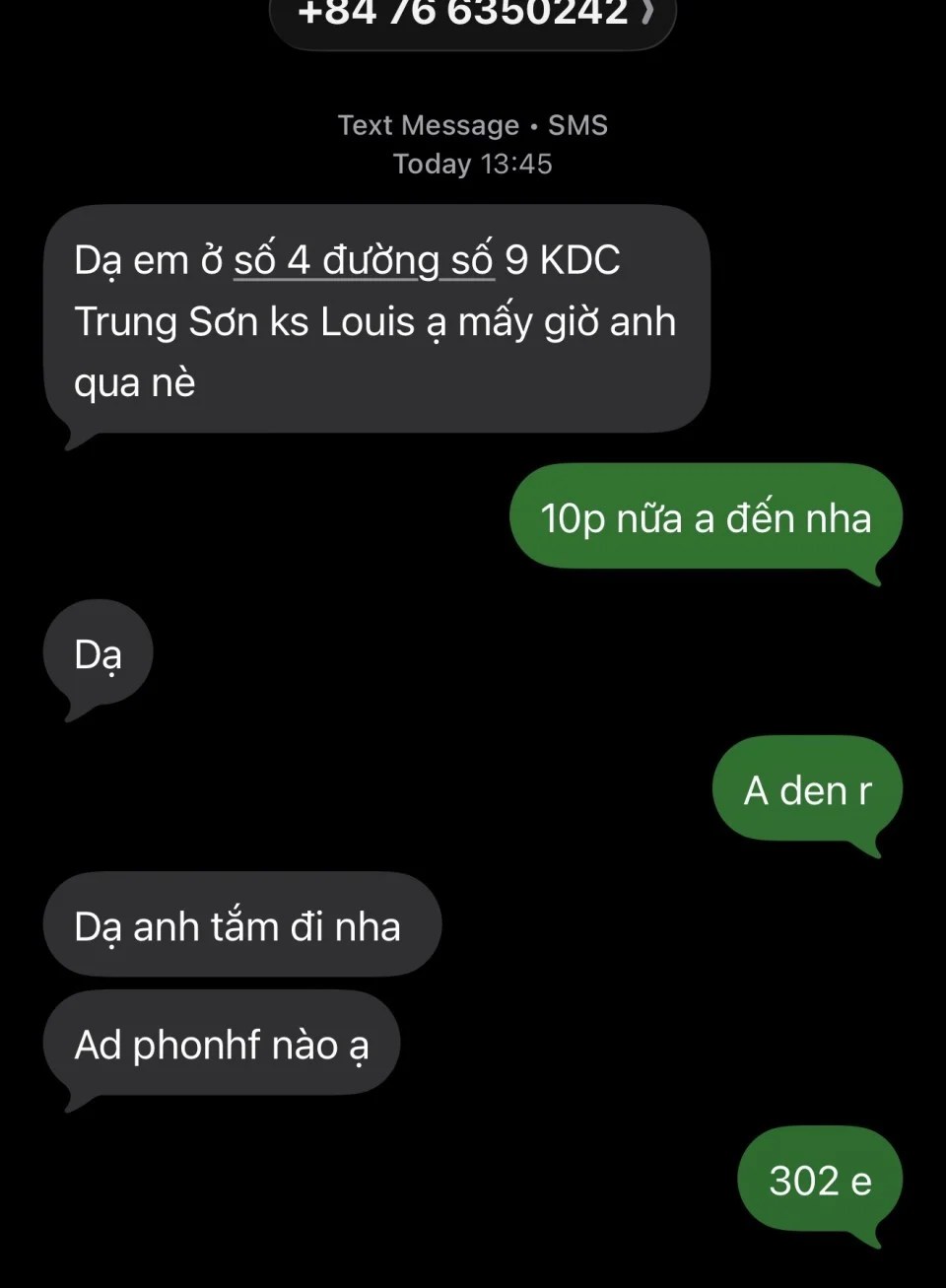Open the underlined address số 4 đường số
The width and height of the screenshot is (946, 1288).
pos(363,261)
